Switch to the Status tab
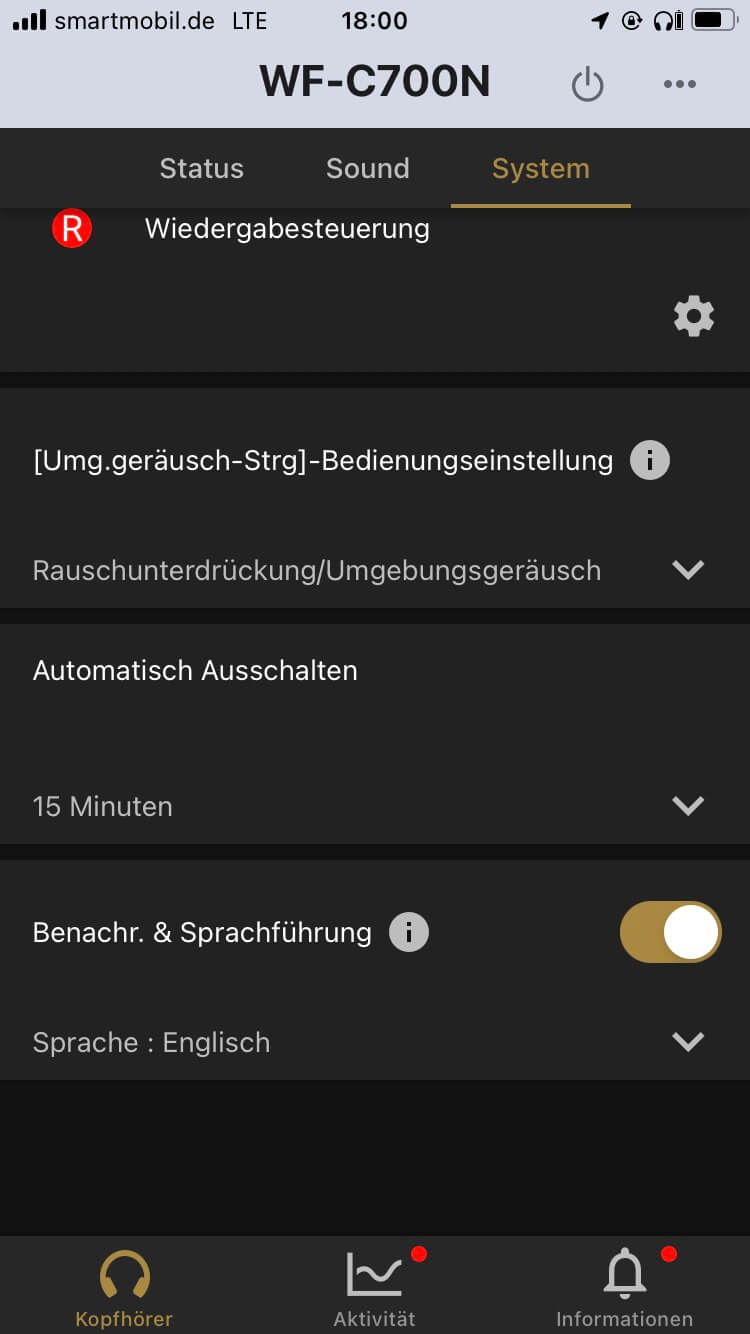Image resolution: width=750 pixels, height=1334 pixels. [x=201, y=168]
